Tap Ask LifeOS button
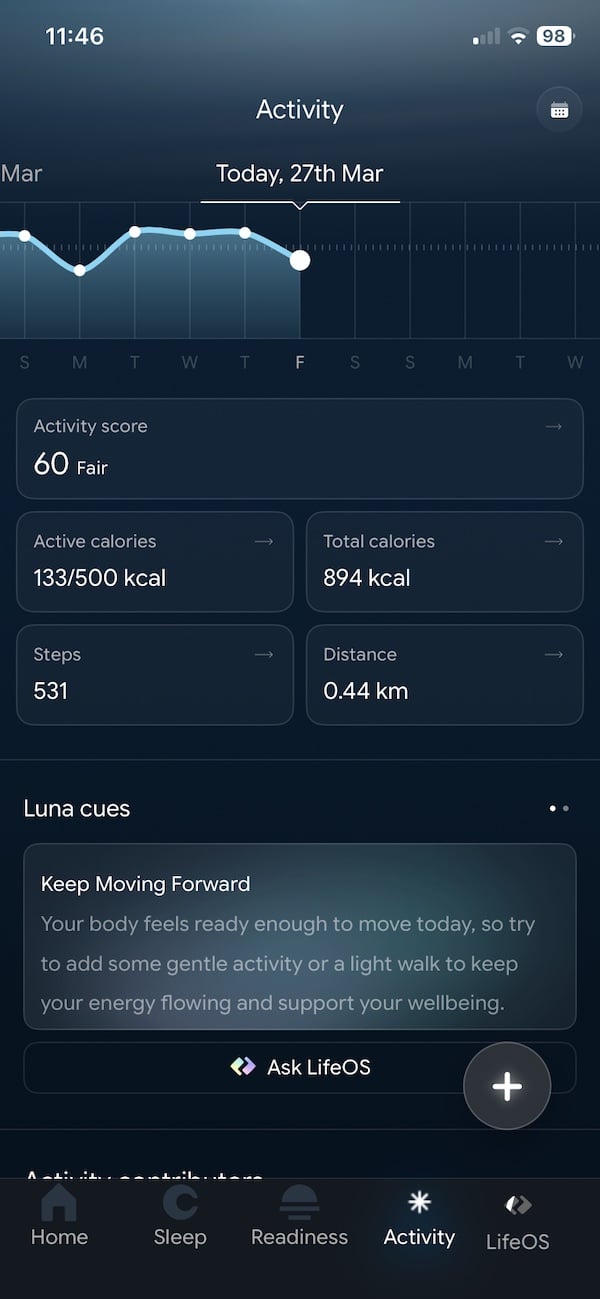Screen dimensions: 600x1299 [299, 1067]
